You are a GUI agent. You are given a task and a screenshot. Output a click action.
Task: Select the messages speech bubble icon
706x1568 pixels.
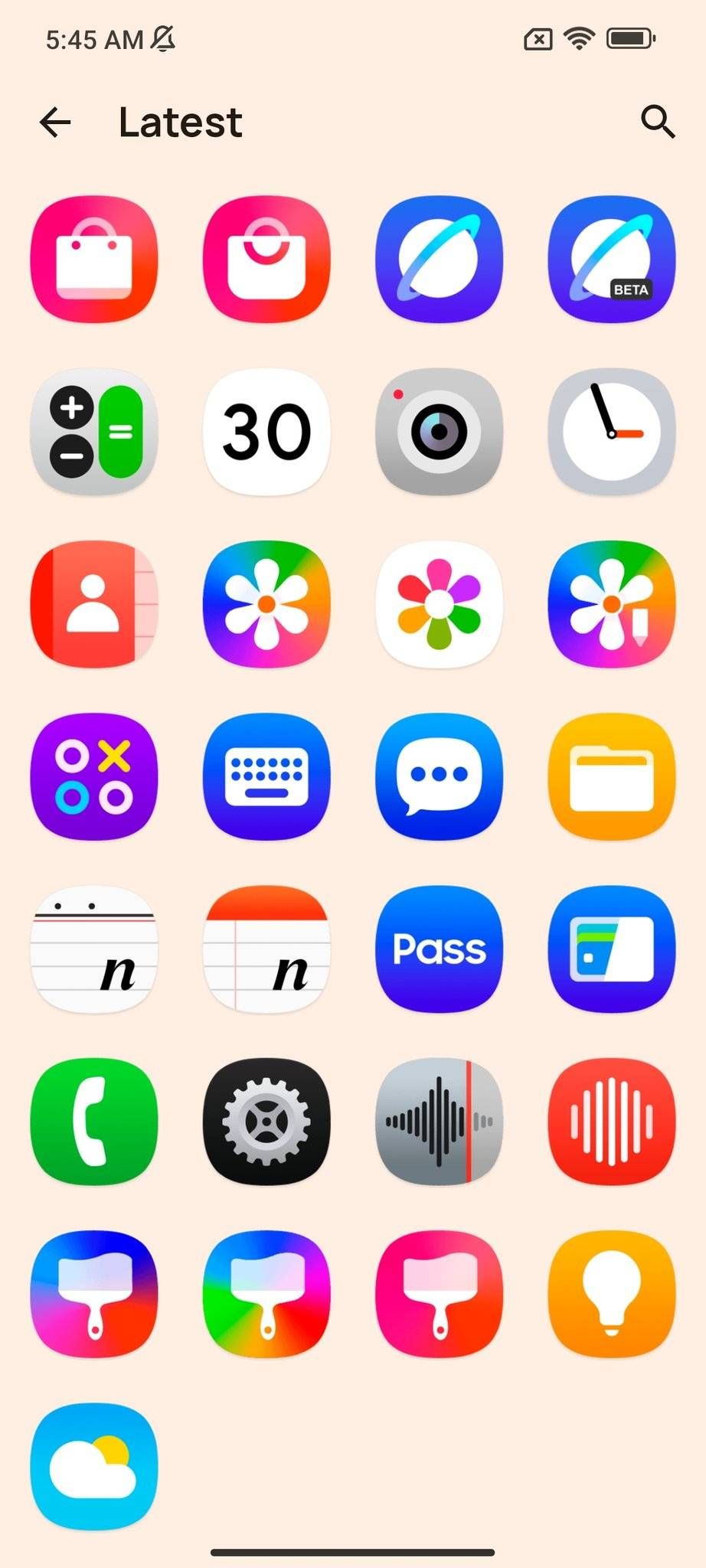(x=439, y=776)
